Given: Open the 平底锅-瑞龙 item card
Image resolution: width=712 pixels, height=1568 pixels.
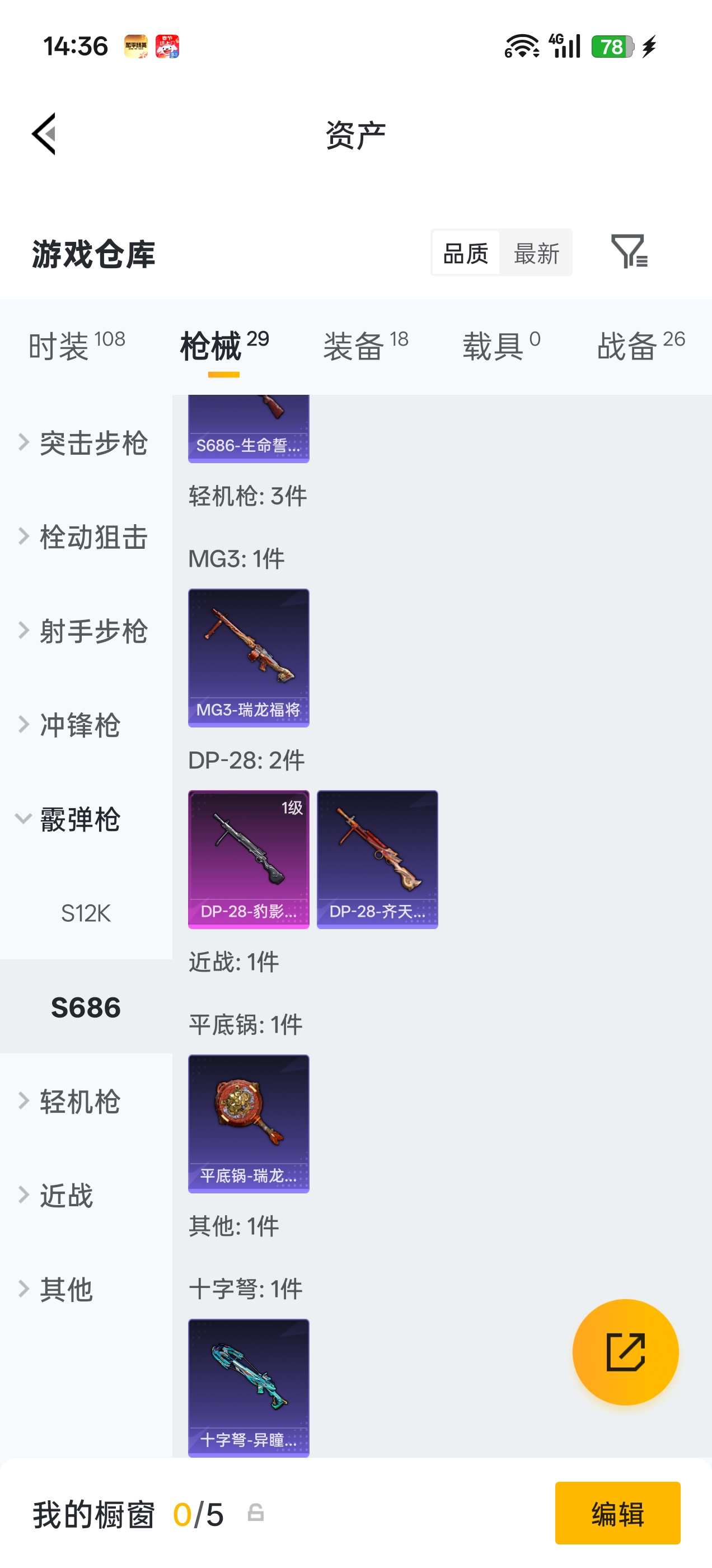Looking at the screenshot, I should [249, 1123].
